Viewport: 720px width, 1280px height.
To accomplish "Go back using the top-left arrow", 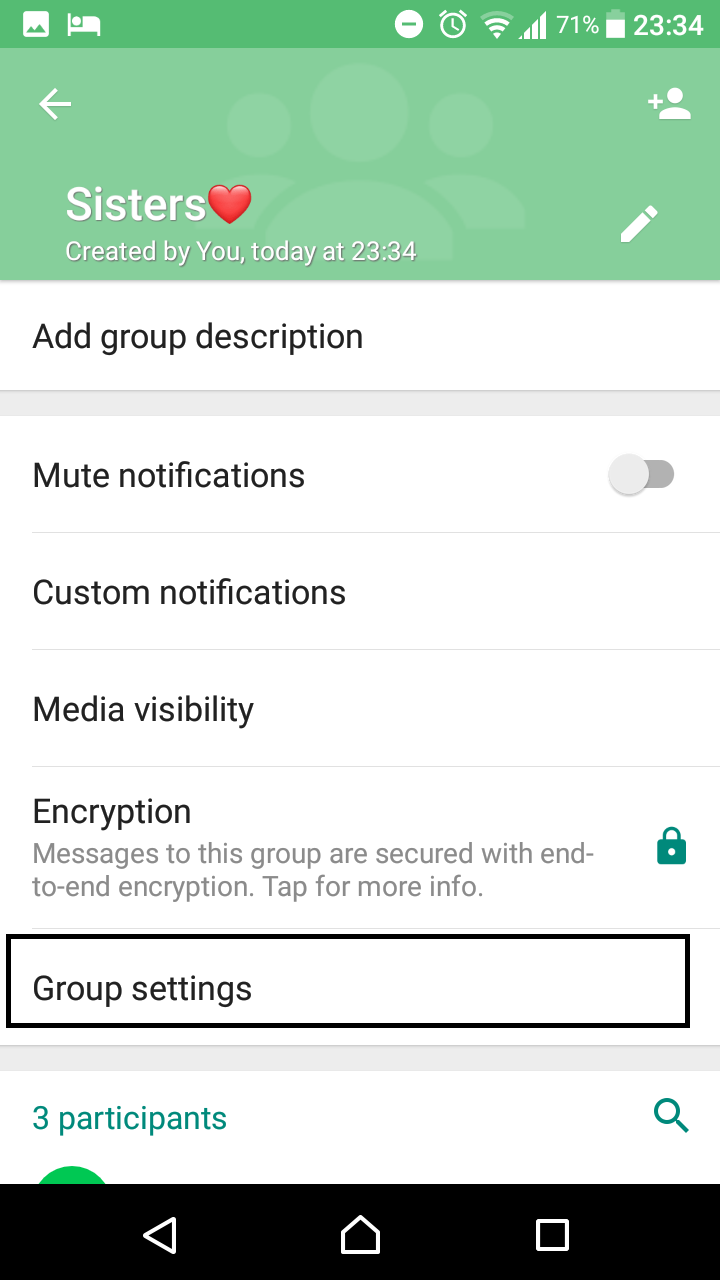I will point(55,104).
